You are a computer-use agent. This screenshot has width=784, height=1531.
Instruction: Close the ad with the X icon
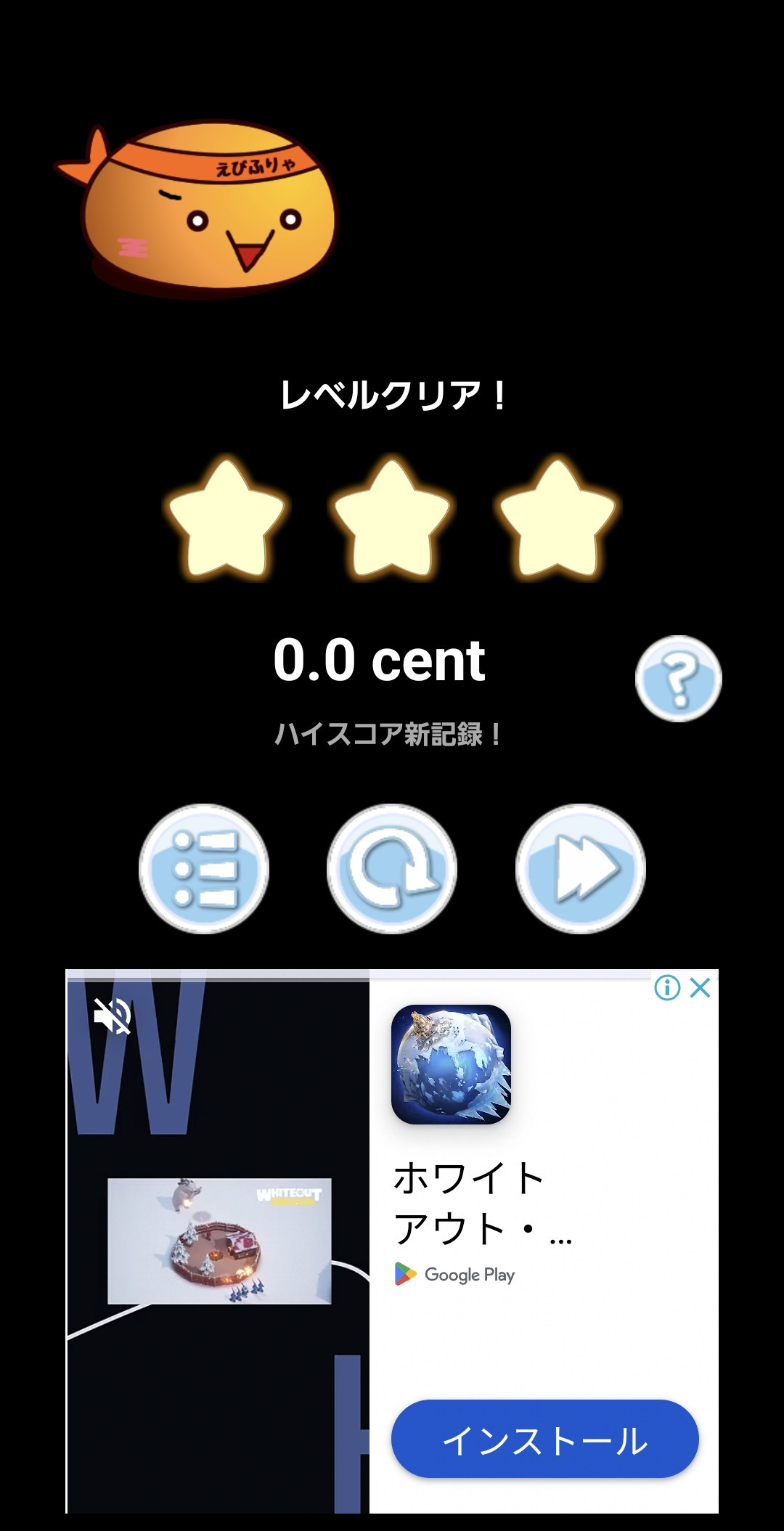701,987
